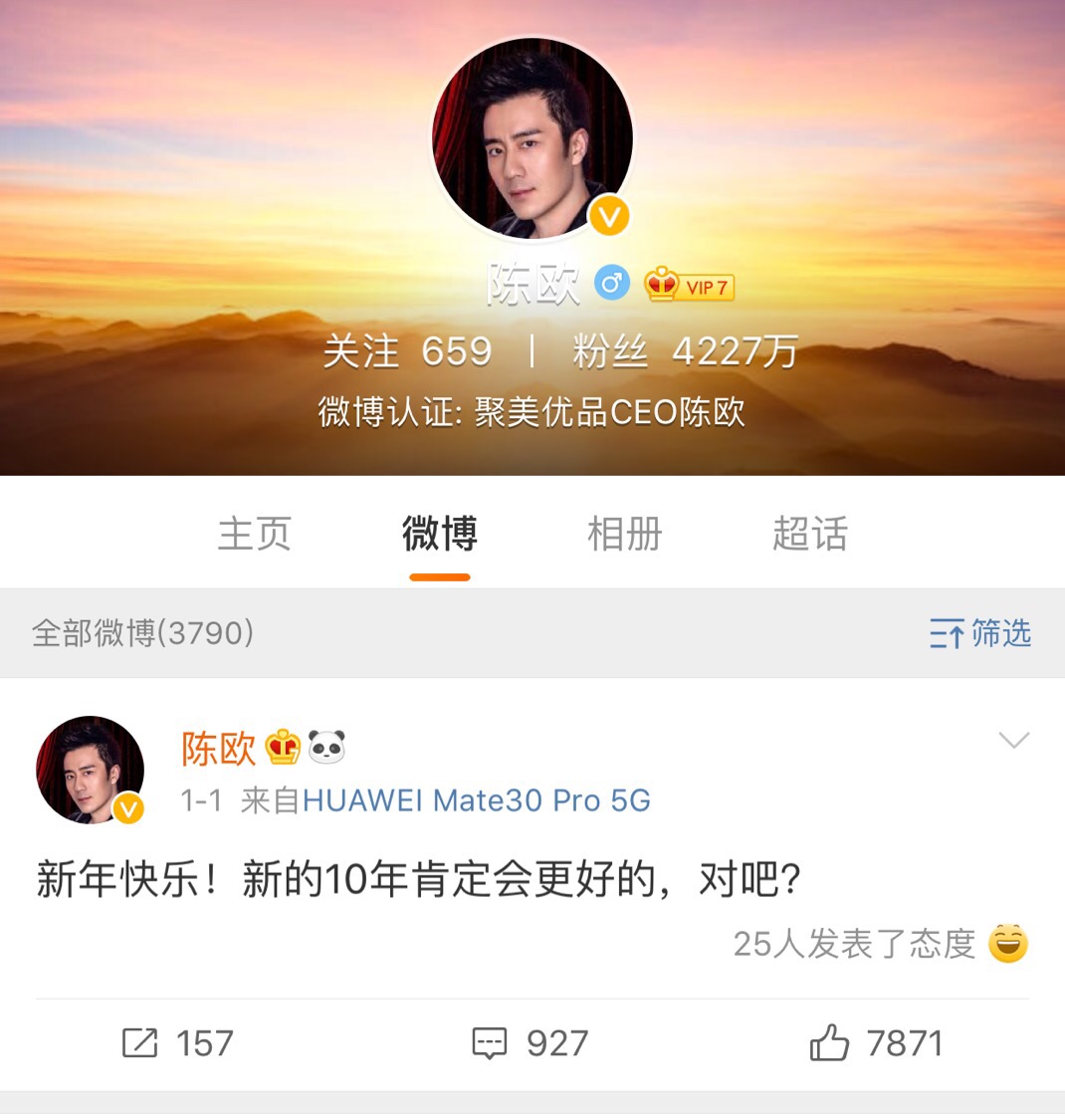Expand the post options via the down chevron

1014,739
